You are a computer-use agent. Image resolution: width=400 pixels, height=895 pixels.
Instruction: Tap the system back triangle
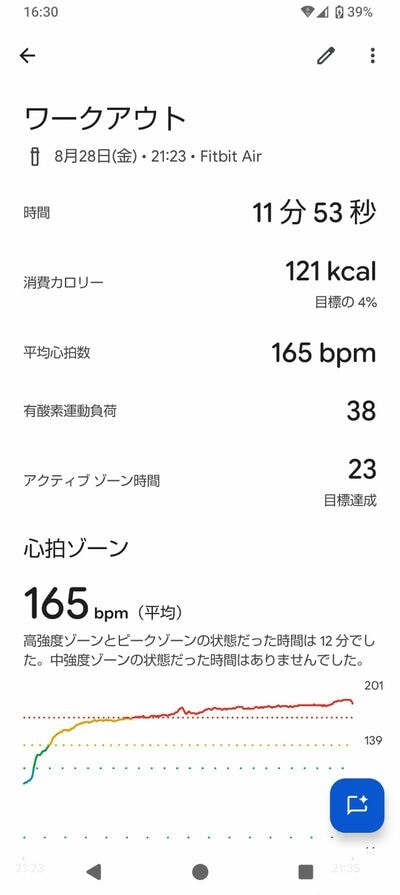[x=94, y=872]
